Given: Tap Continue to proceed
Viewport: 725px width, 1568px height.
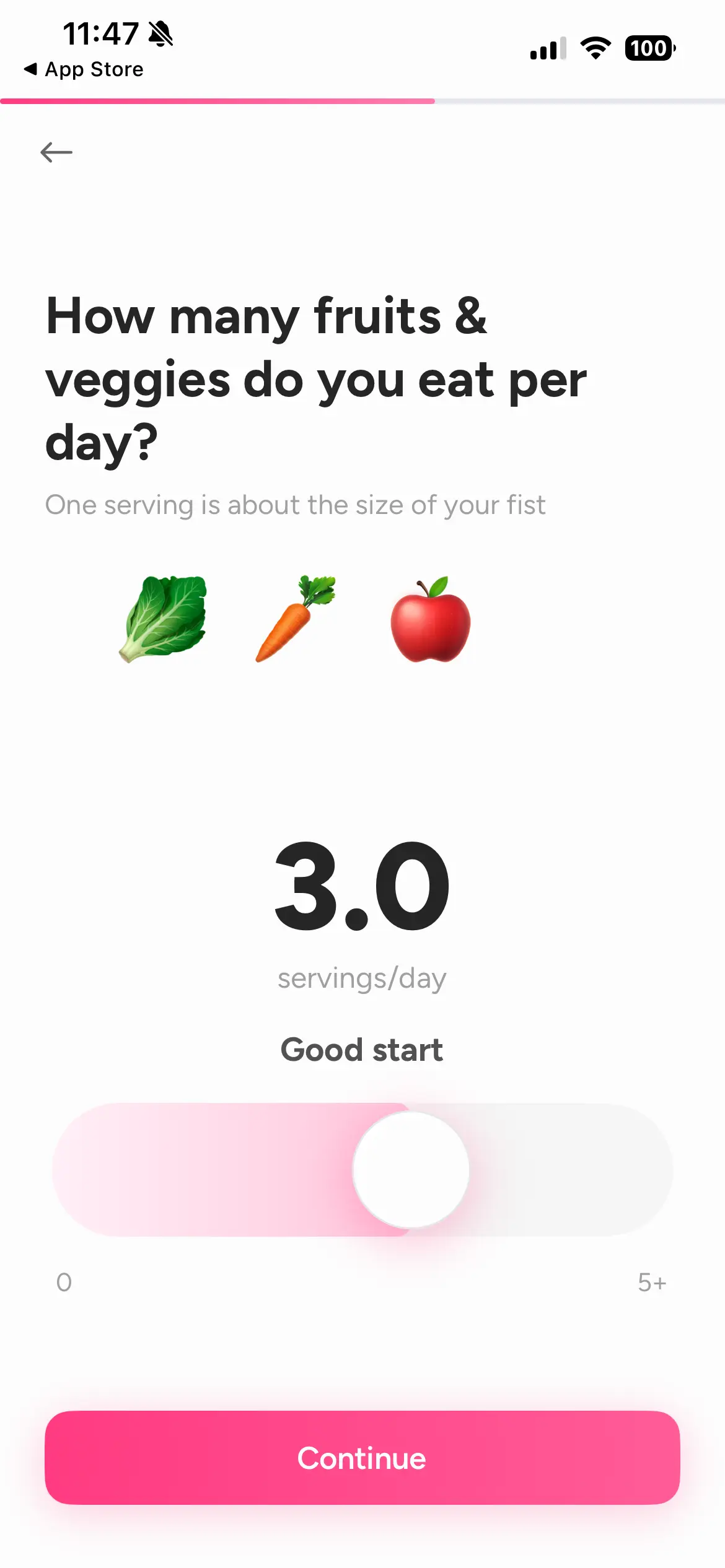Looking at the screenshot, I should (x=362, y=1457).
